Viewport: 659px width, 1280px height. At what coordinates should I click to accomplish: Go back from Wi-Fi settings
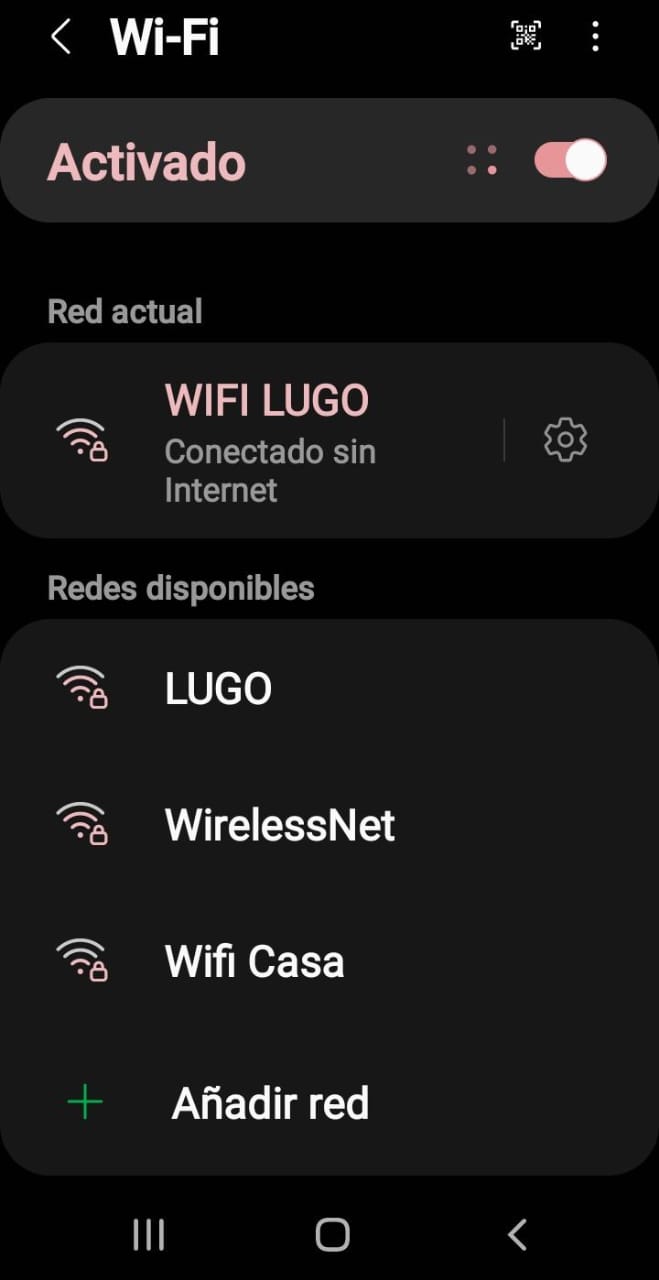[61, 38]
